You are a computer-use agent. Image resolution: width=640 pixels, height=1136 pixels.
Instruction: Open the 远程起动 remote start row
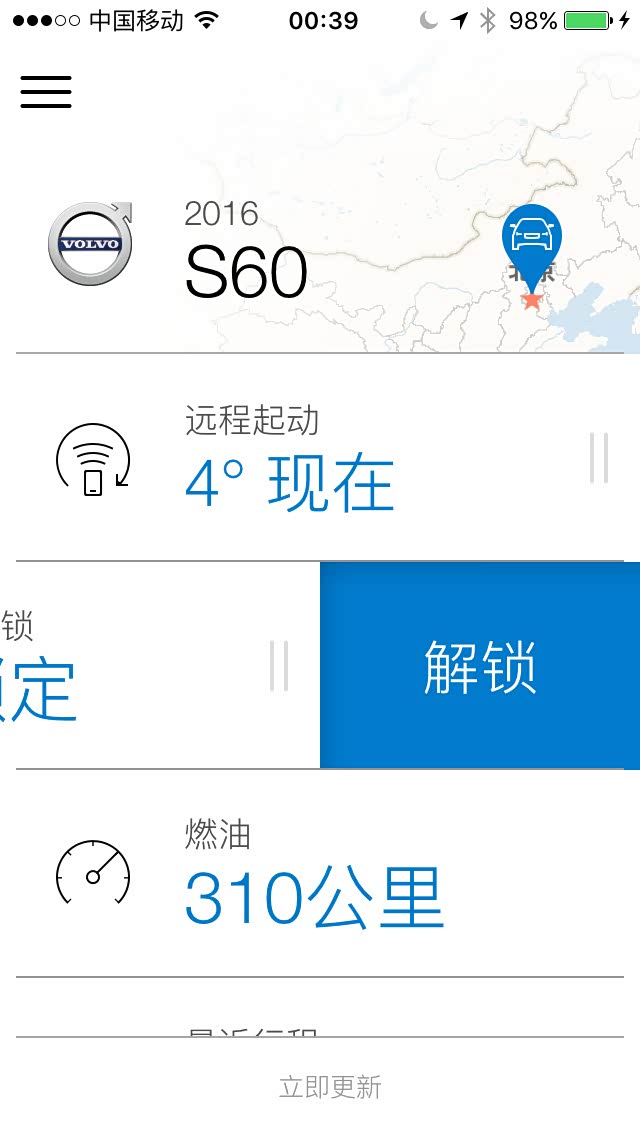(x=320, y=457)
